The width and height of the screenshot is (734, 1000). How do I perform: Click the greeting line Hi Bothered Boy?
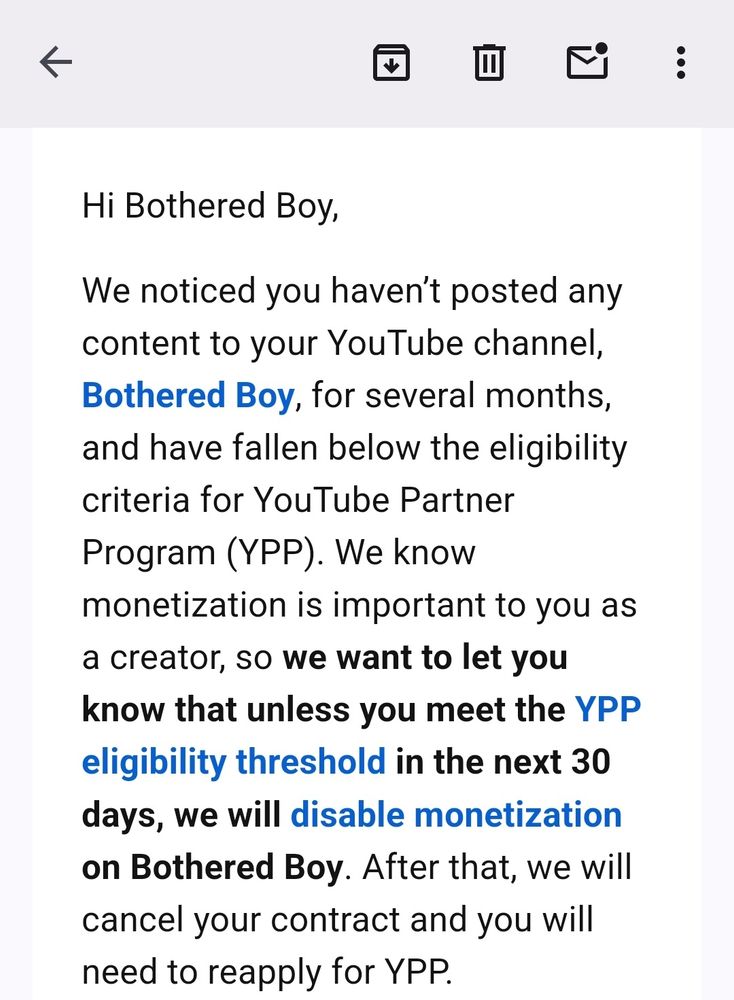pos(208,206)
